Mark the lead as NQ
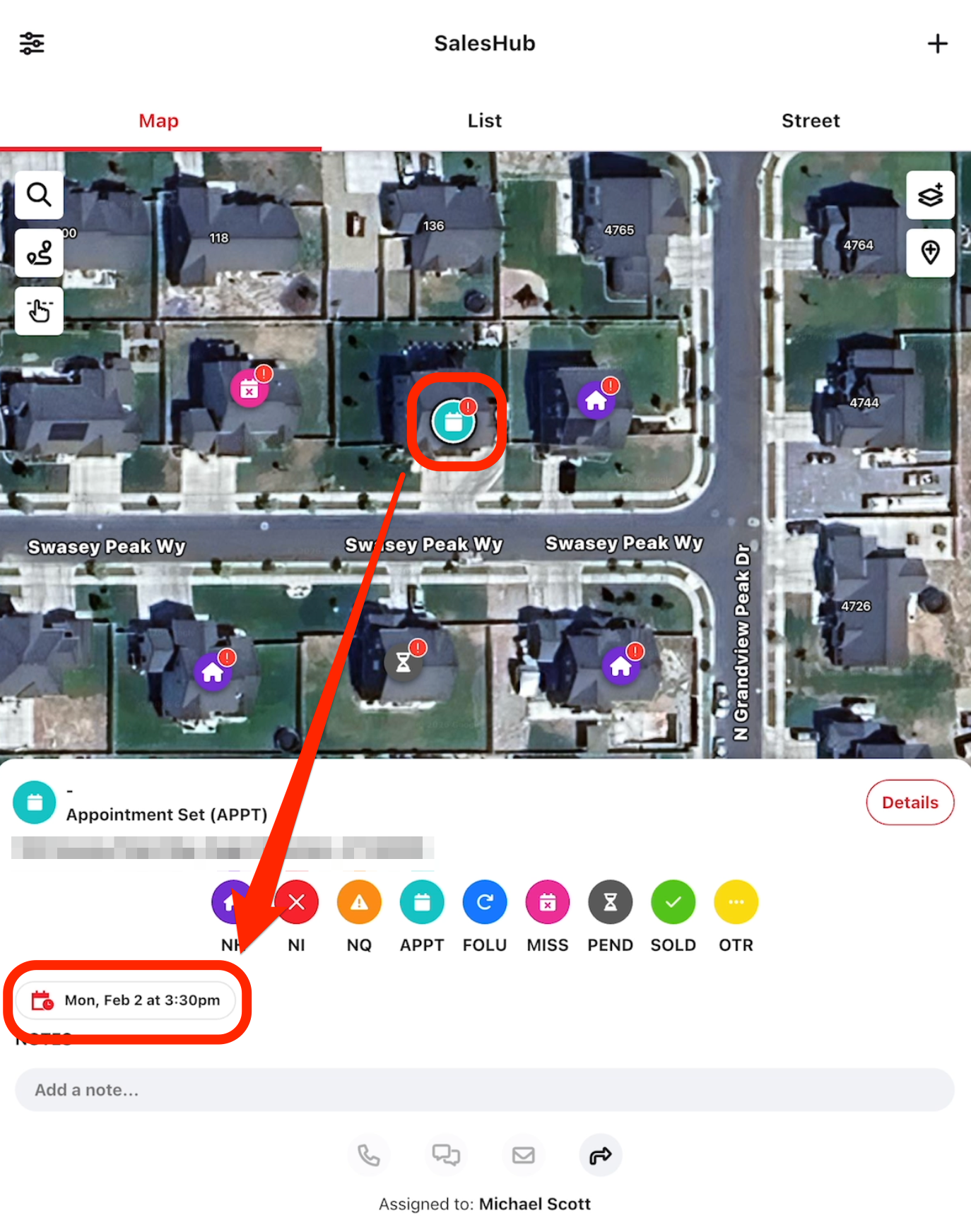 pyautogui.click(x=359, y=902)
